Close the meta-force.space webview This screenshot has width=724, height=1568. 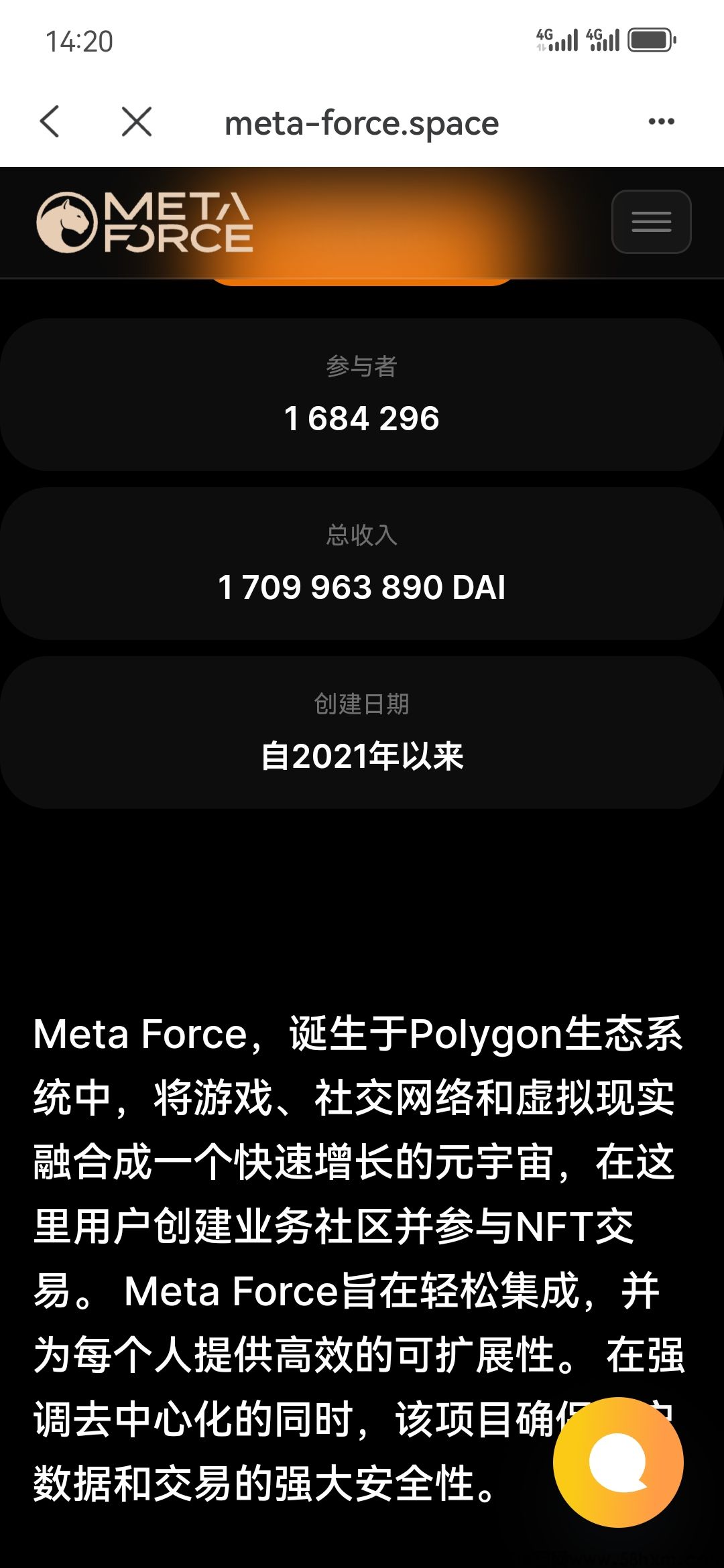137,122
